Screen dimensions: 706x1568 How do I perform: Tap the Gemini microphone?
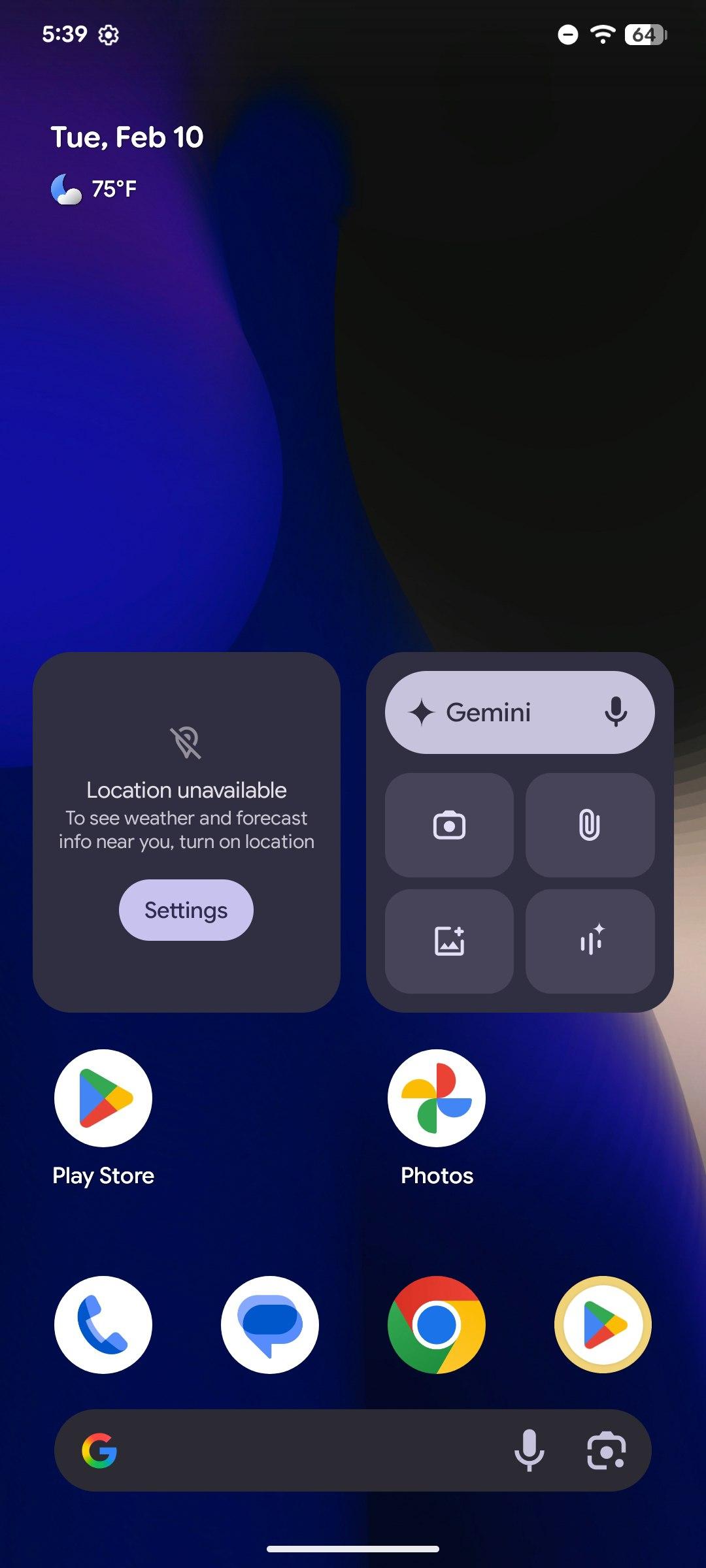(x=616, y=712)
